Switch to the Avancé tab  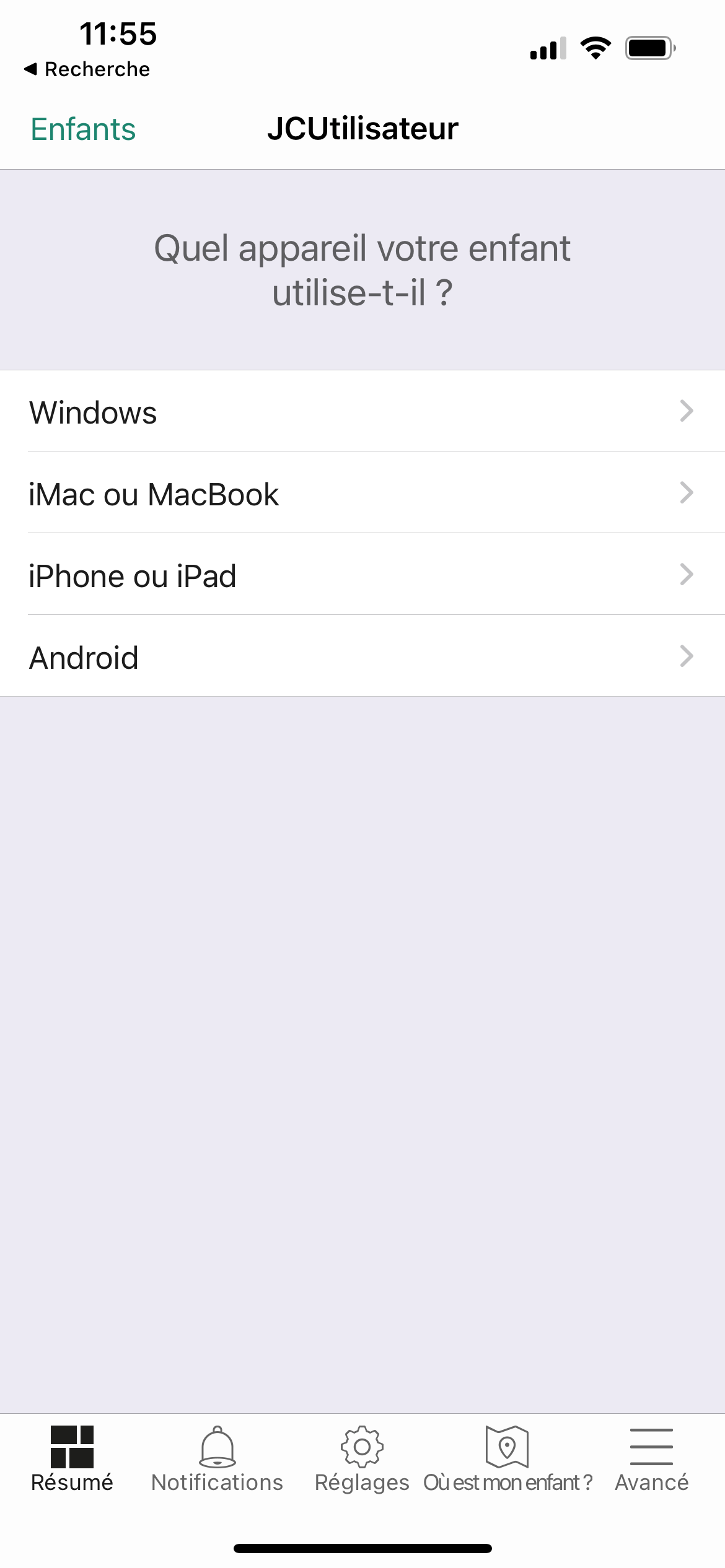coord(651,1459)
